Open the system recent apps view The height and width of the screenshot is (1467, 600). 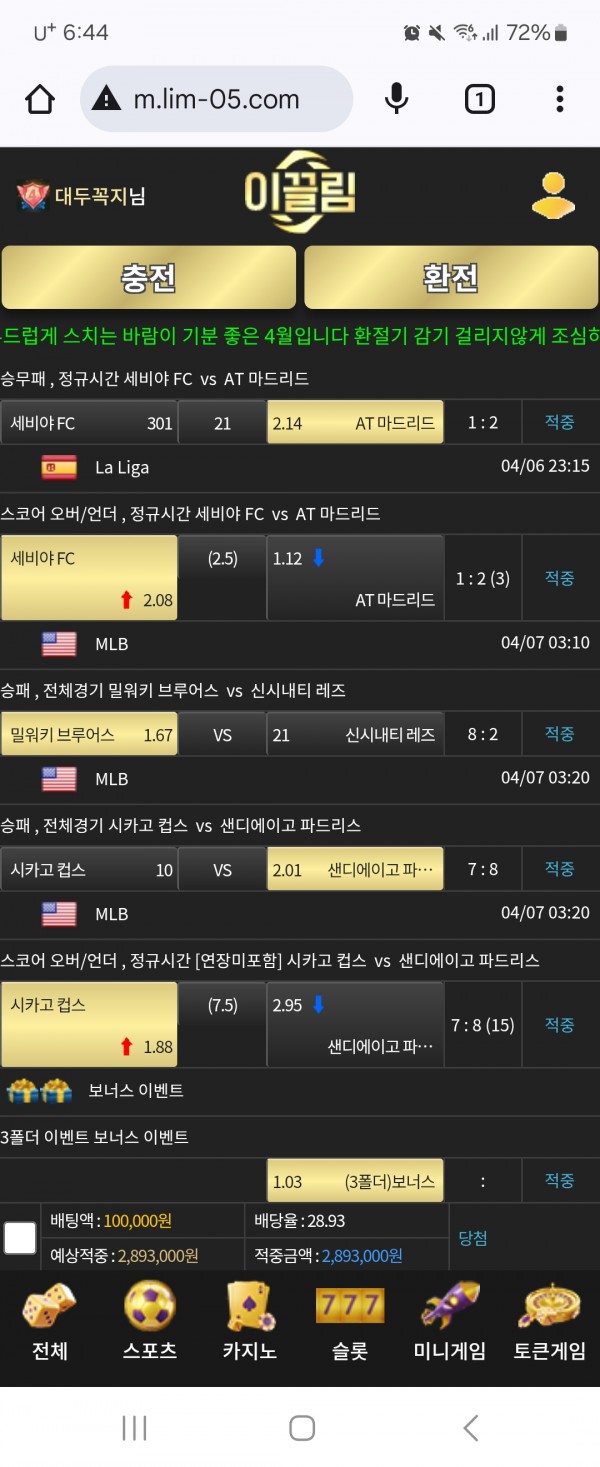pos(134,1428)
